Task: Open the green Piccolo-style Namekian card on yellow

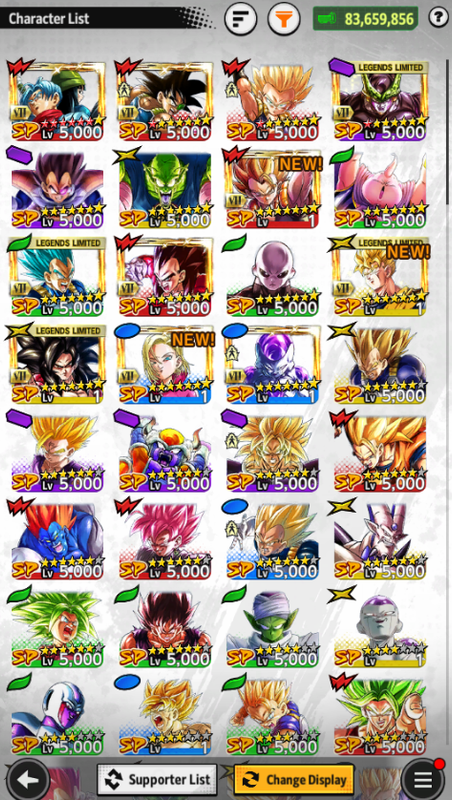Action: [x=165, y=188]
